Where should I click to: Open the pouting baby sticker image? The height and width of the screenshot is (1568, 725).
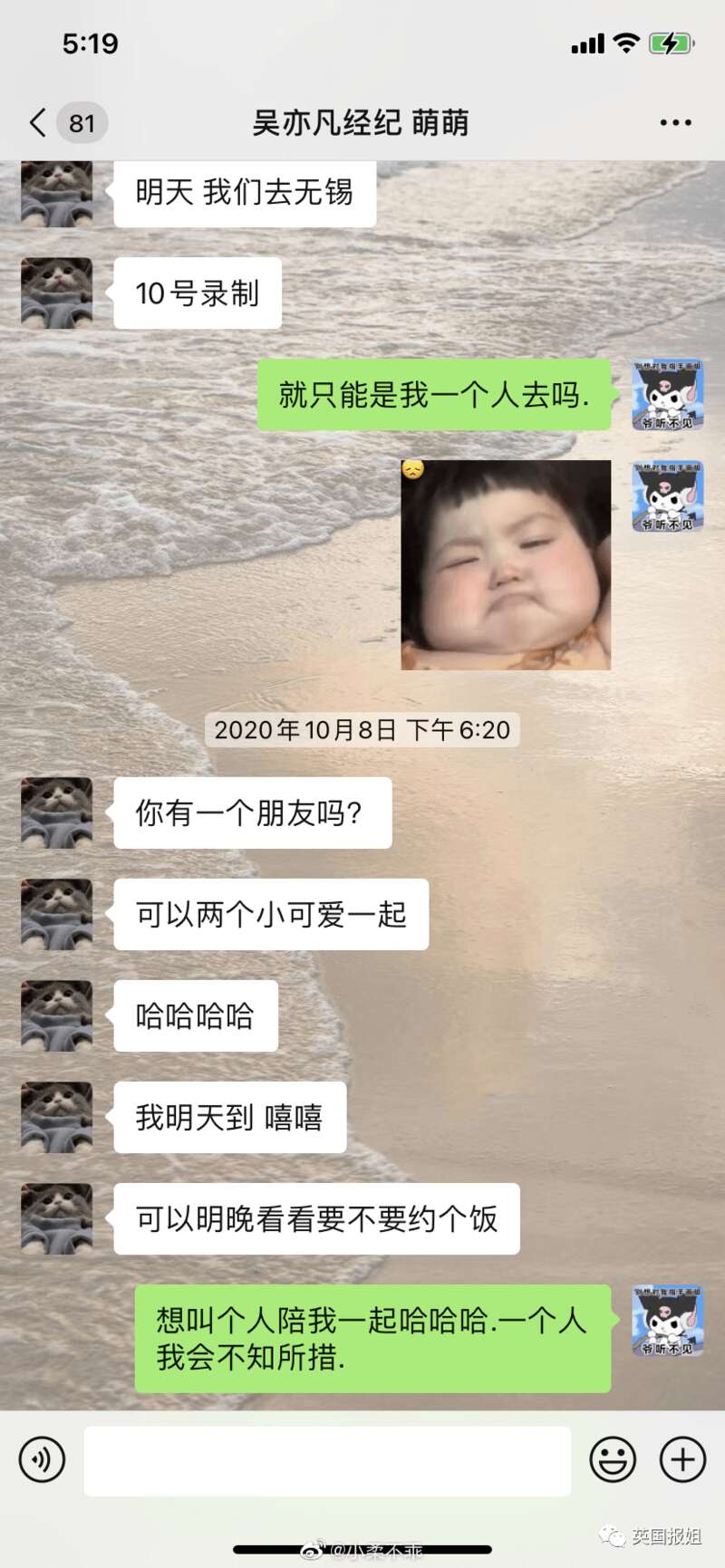click(x=506, y=565)
